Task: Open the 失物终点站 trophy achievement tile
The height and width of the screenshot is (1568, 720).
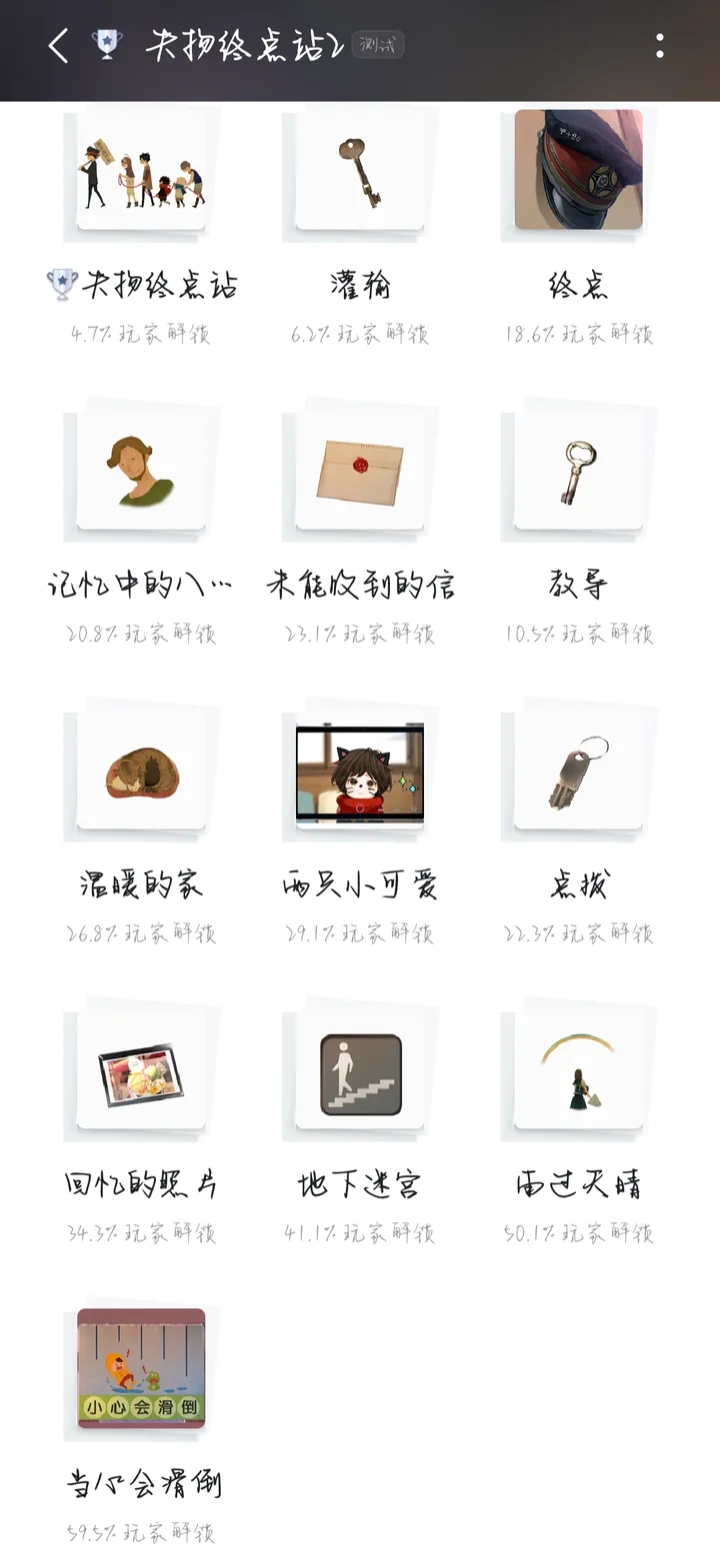Action: click(x=141, y=172)
